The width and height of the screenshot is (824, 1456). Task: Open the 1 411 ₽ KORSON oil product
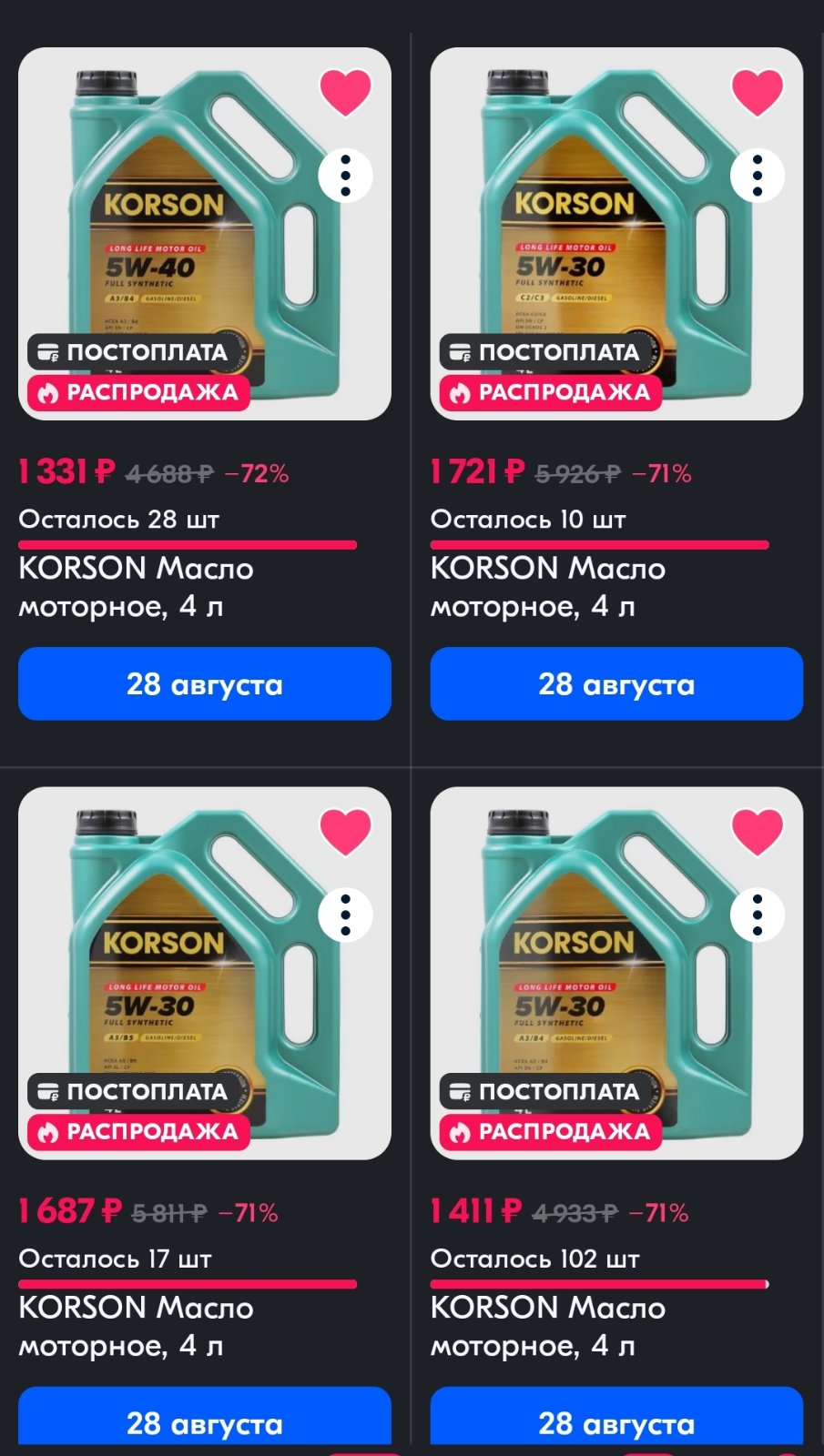click(x=616, y=973)
